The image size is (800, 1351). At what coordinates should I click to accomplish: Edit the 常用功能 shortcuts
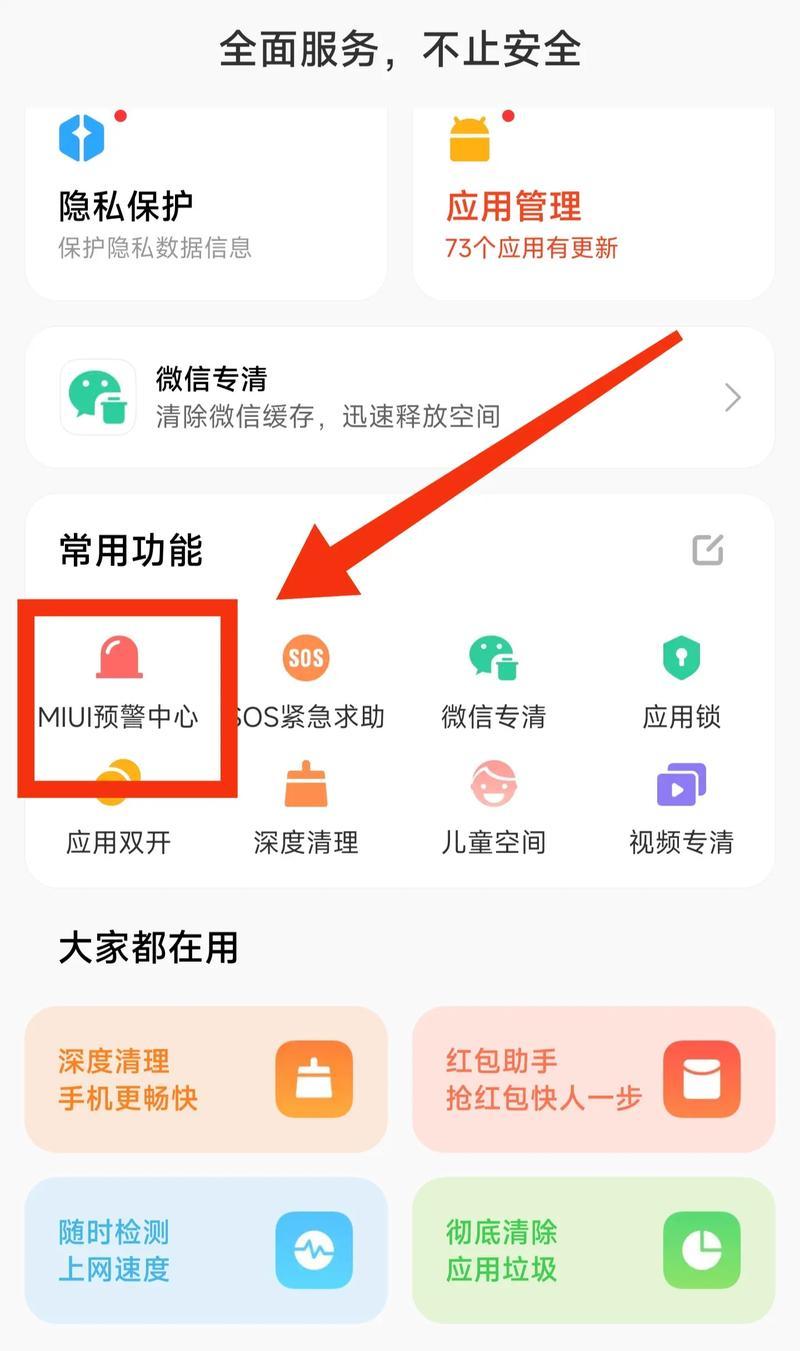click(708, 549)
